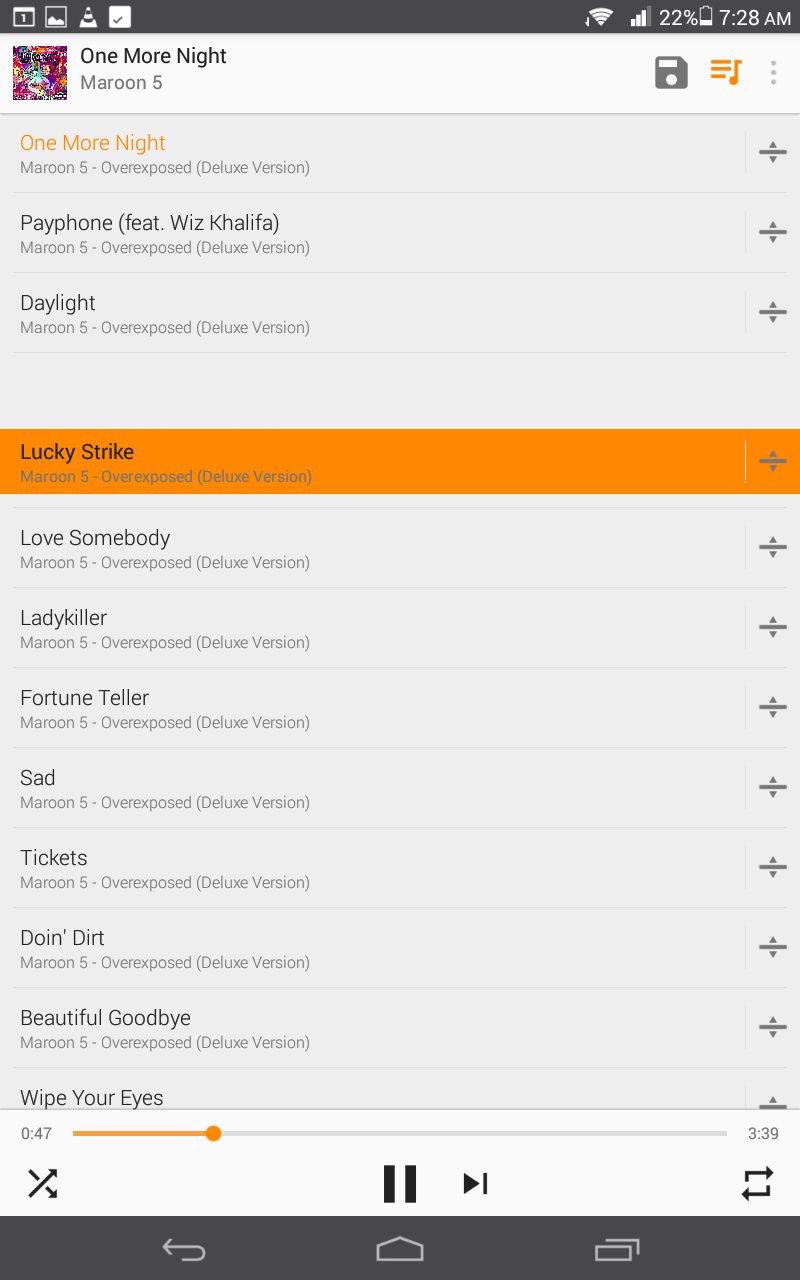Play "Beautiful Goodbye"

pyautogui.click(x=300, y=1027)
